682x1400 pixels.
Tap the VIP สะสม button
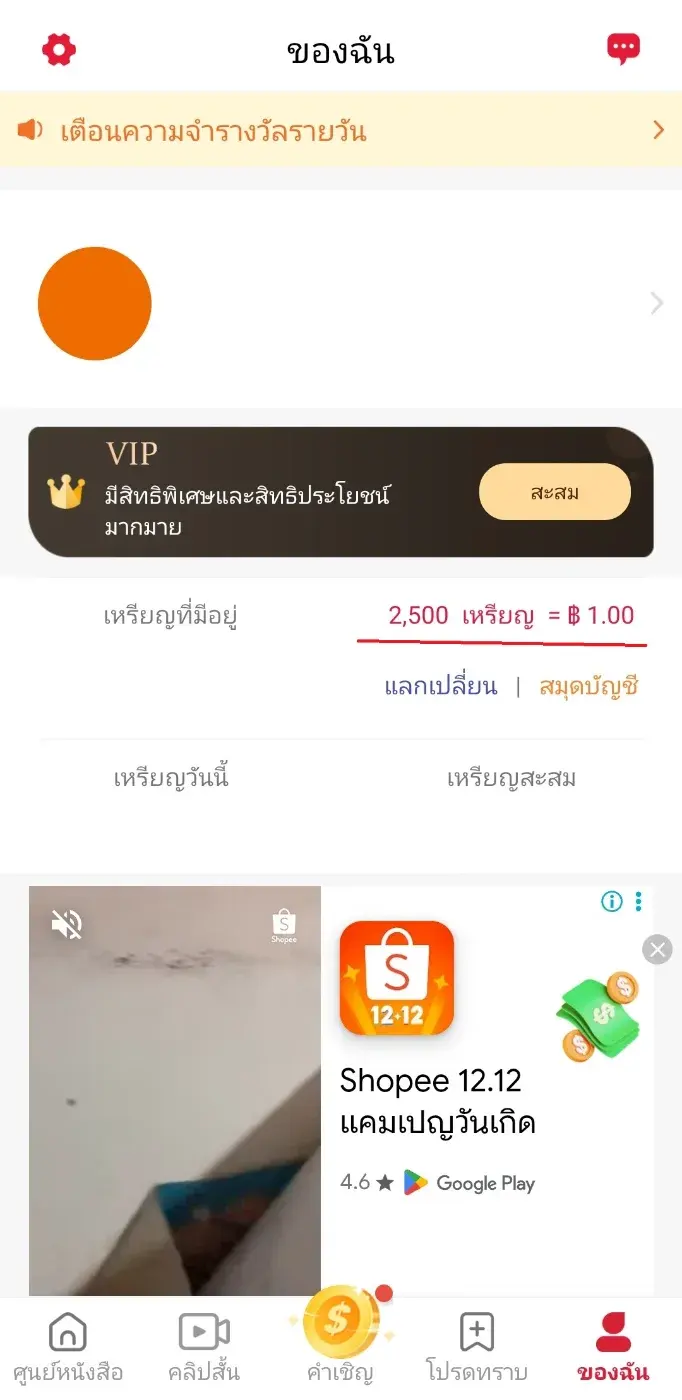click(x=555, y=492)
